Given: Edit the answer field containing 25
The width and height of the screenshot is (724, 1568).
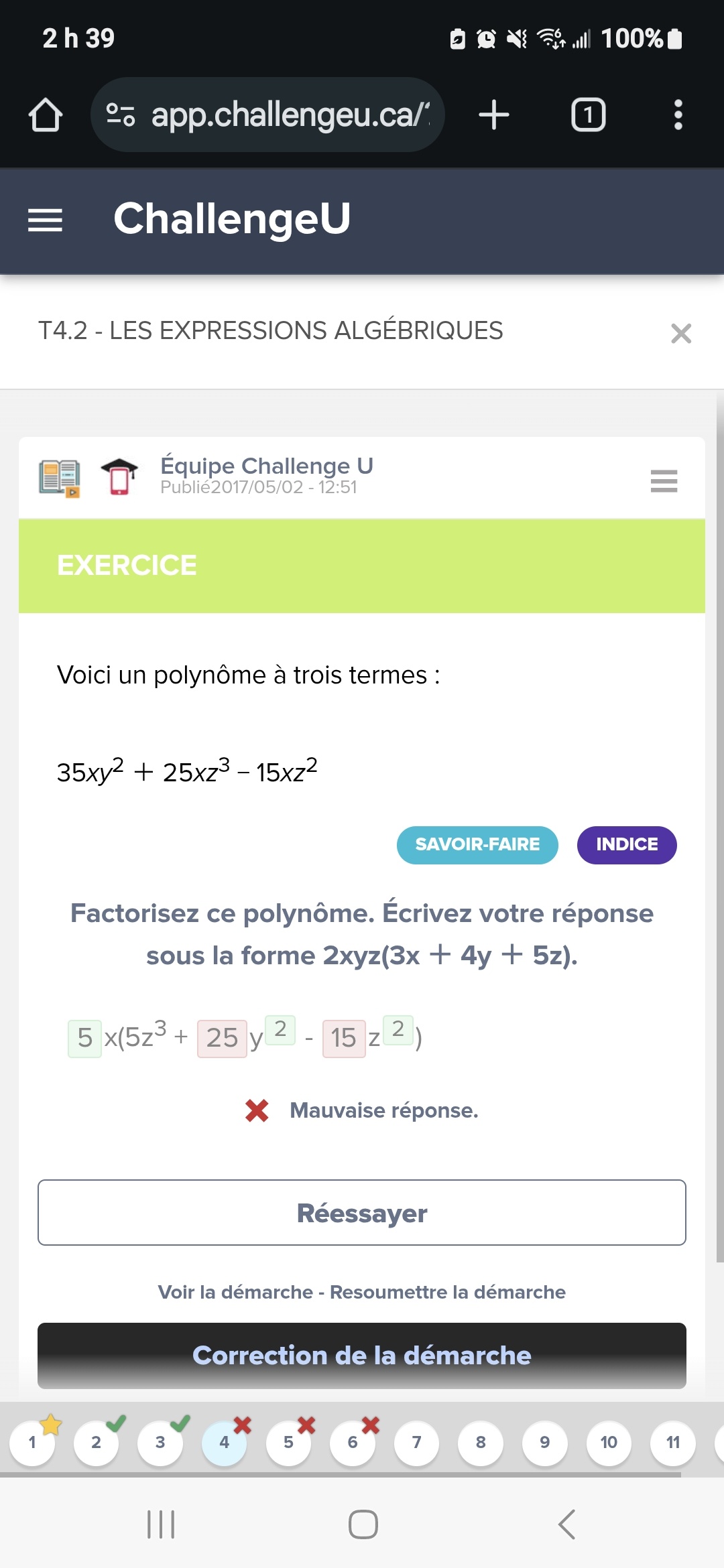Looking at the screenshot, I should pyautogui.click(x=222, y=1039).
